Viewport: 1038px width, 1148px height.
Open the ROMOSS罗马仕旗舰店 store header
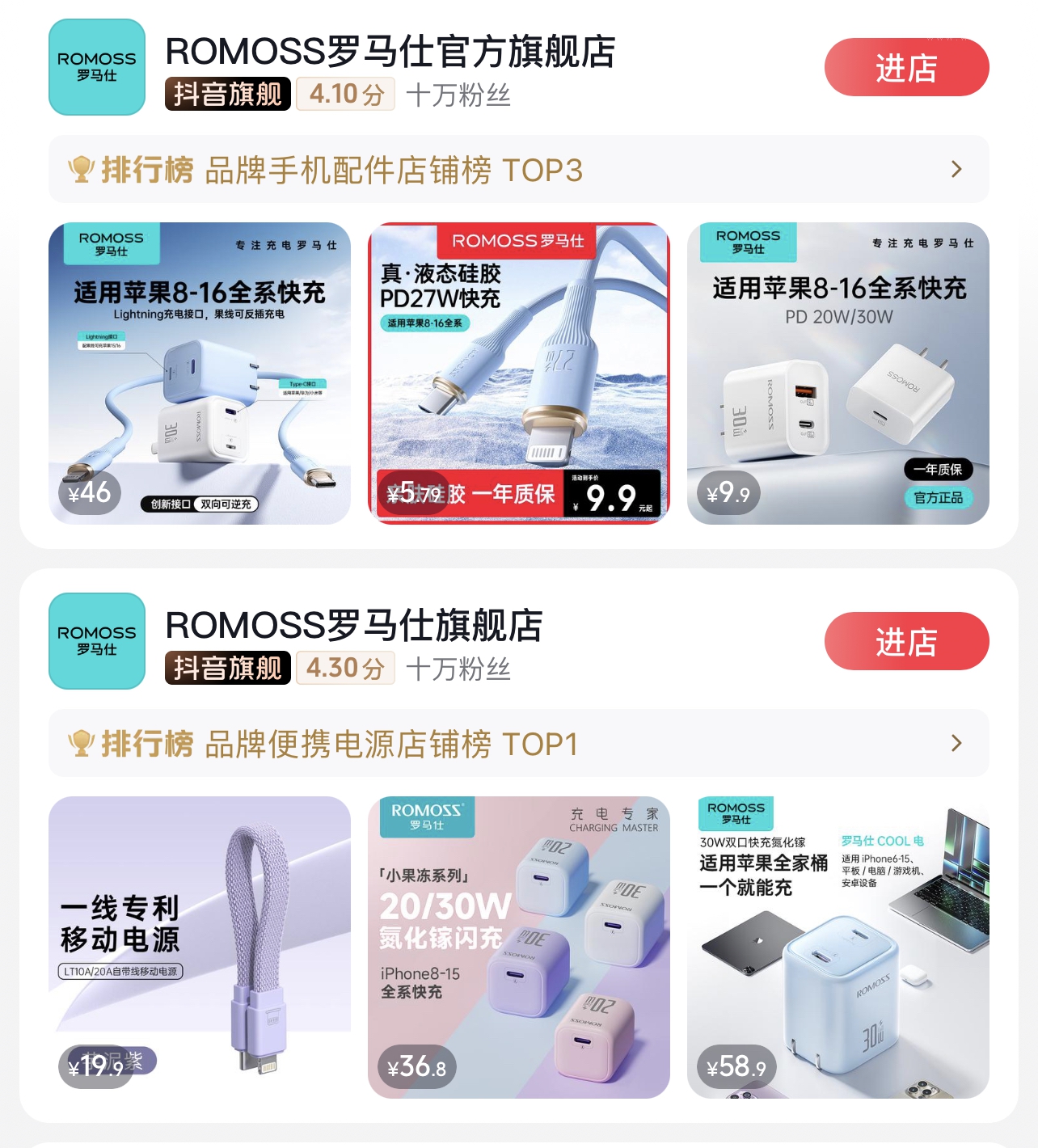click(x=353, y=626)
